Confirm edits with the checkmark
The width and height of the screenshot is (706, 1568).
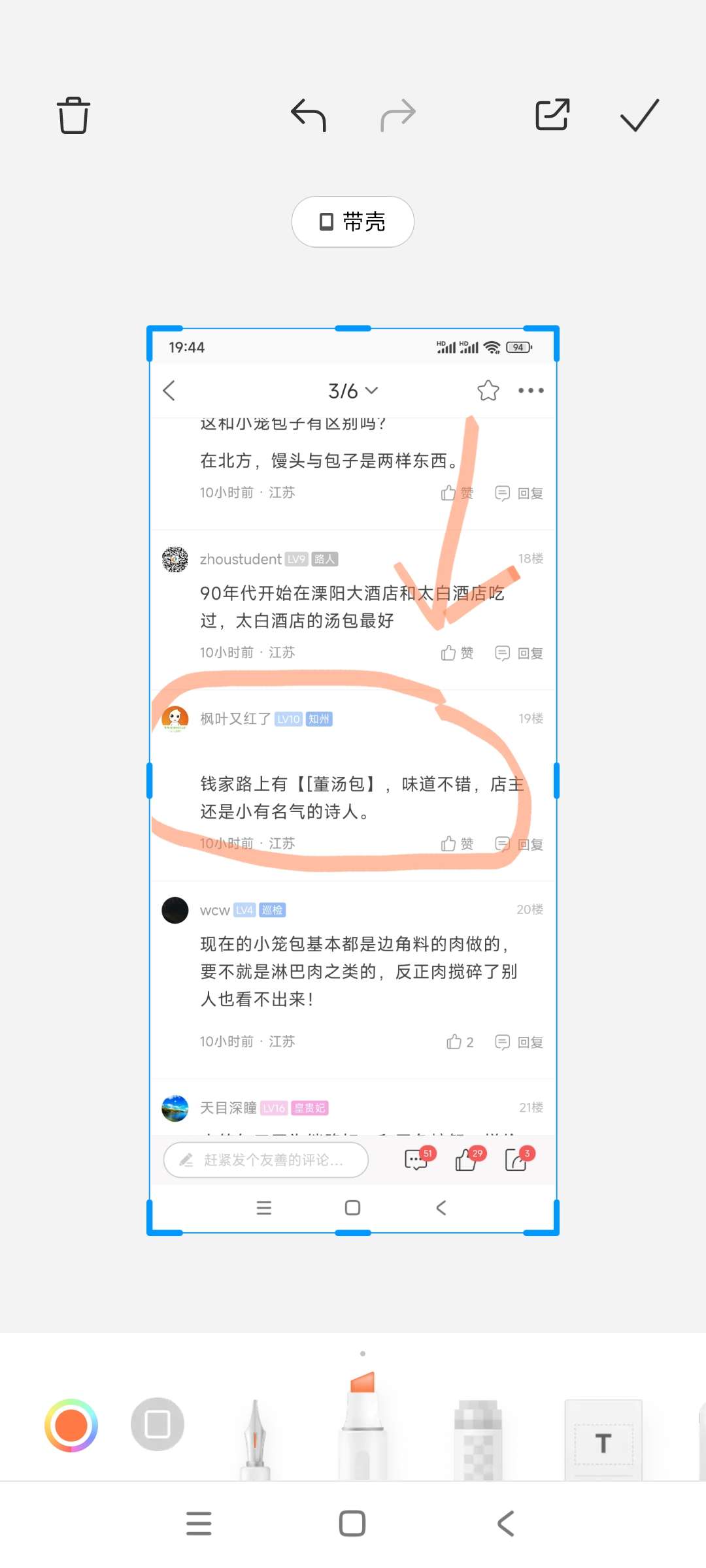tap(639, 115)
